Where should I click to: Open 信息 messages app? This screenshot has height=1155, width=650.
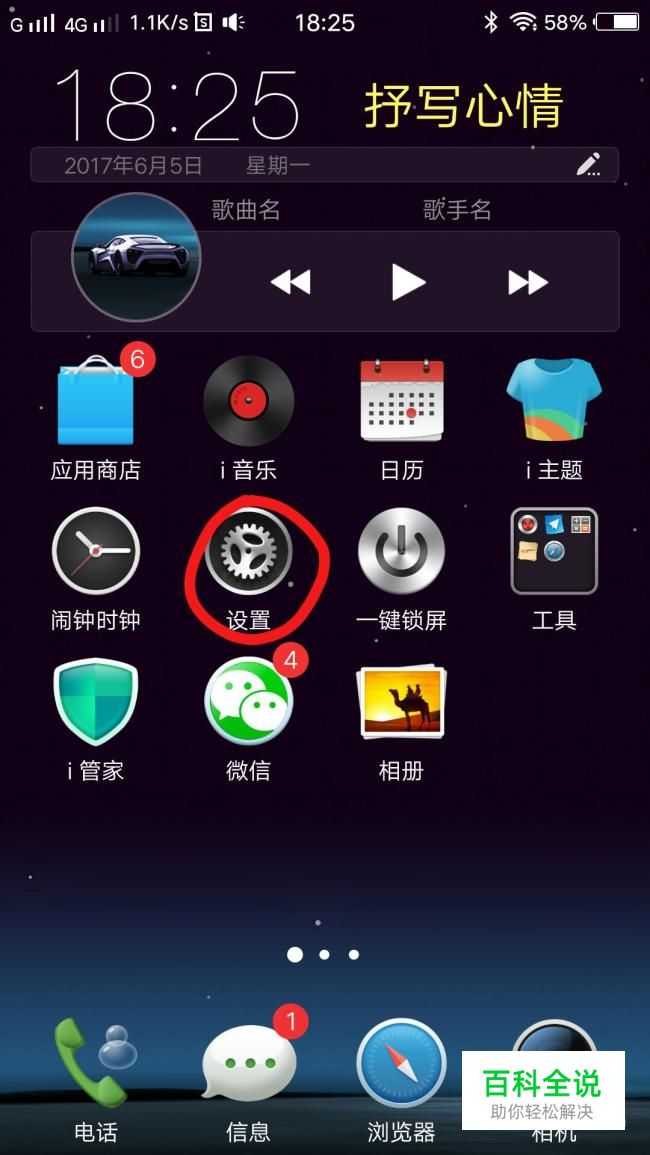(248, 1065)
